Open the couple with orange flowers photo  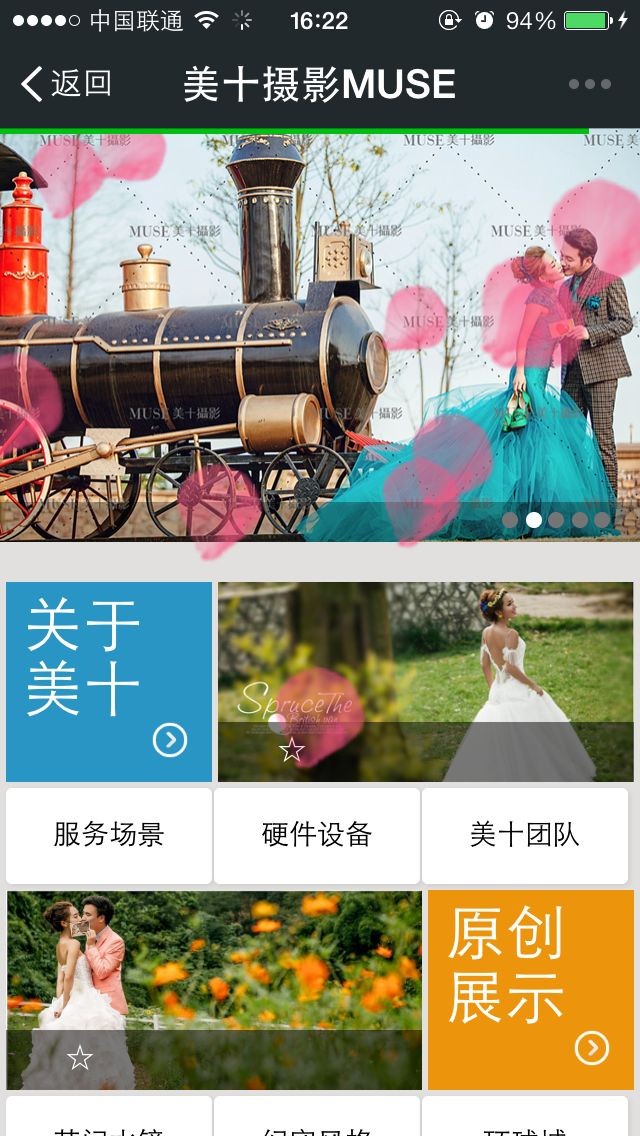tap(214, 989)
